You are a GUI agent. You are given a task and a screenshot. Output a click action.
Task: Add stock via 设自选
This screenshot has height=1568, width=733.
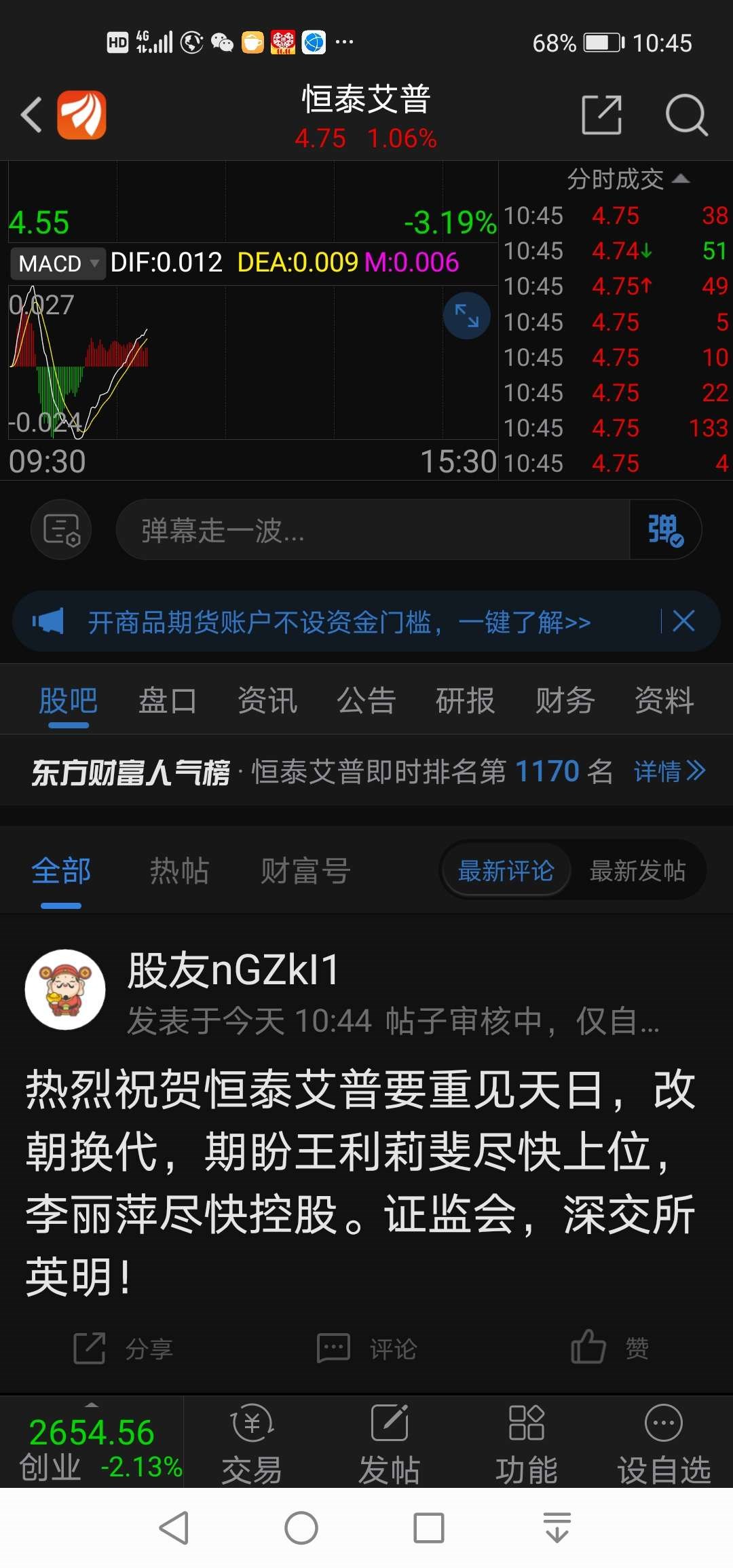click(x=663, y=1442)
